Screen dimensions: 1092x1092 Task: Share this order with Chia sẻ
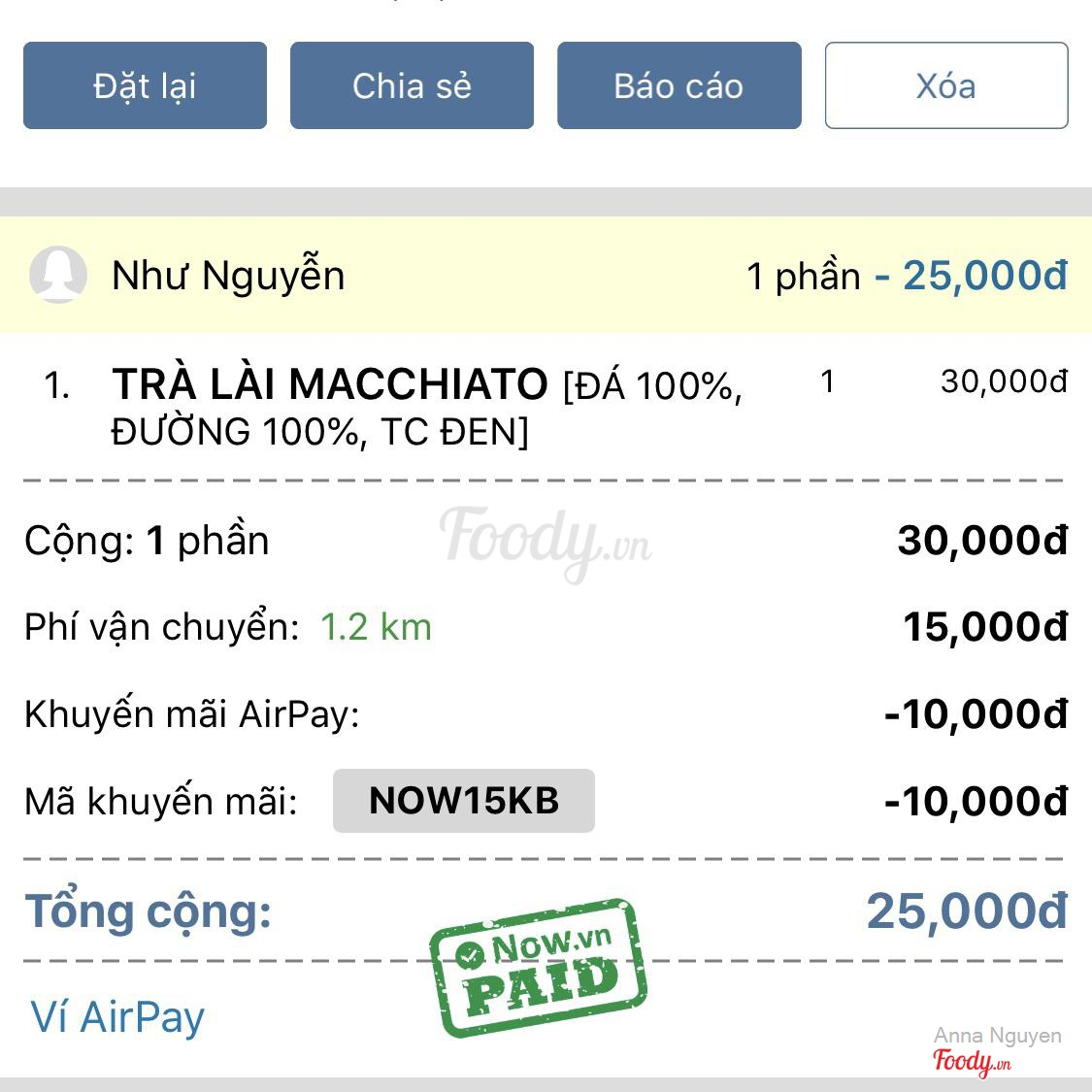(412, 85)
